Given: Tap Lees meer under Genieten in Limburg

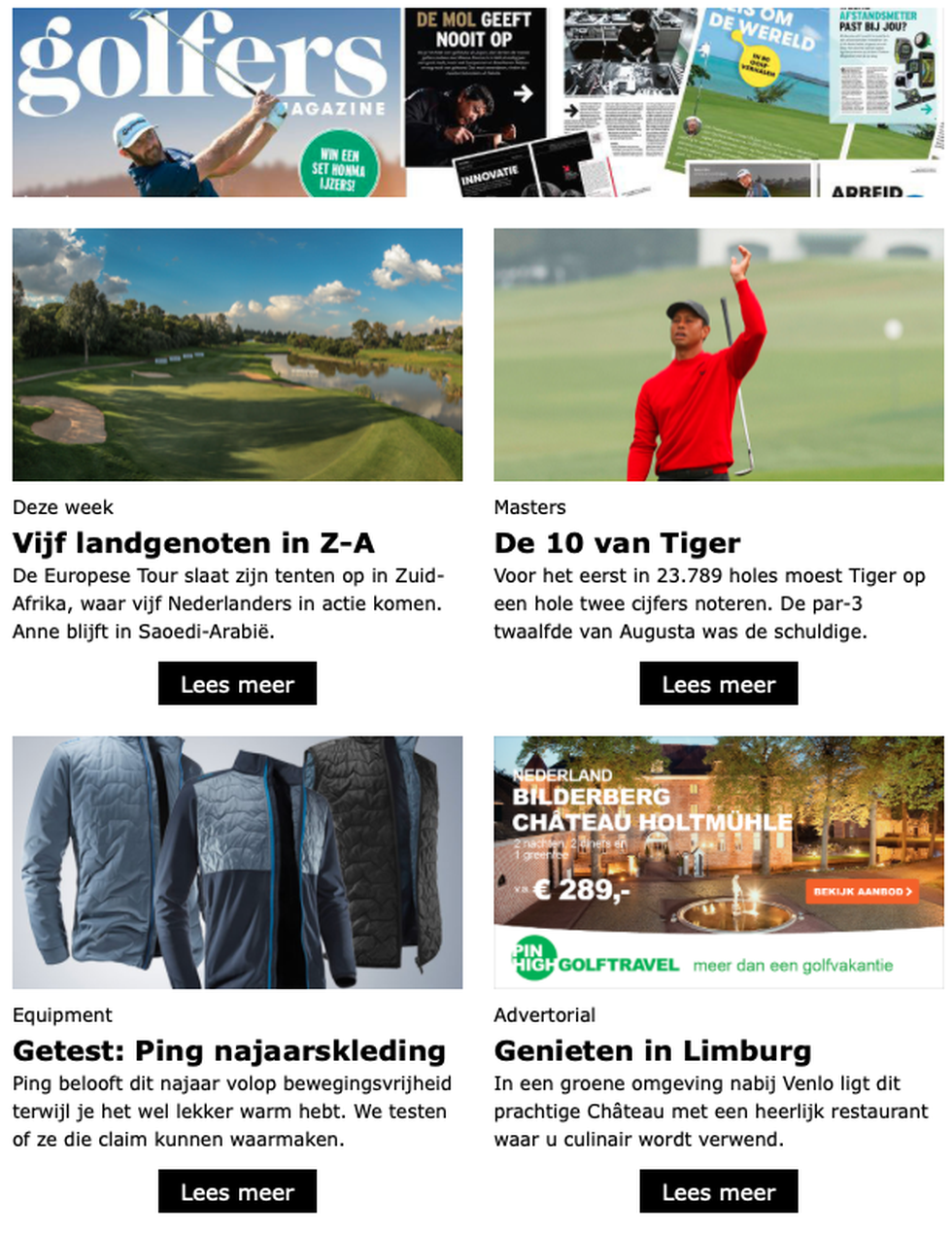Looking at the screenshot, I should coord(718,1191).
